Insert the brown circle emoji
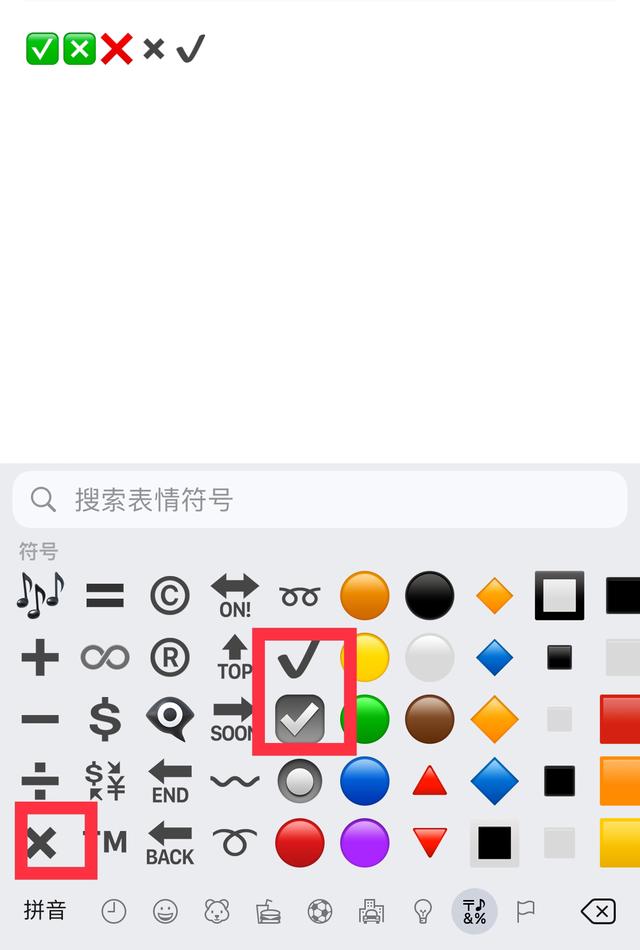Screen dimensions: 640x950 (429, 719)
